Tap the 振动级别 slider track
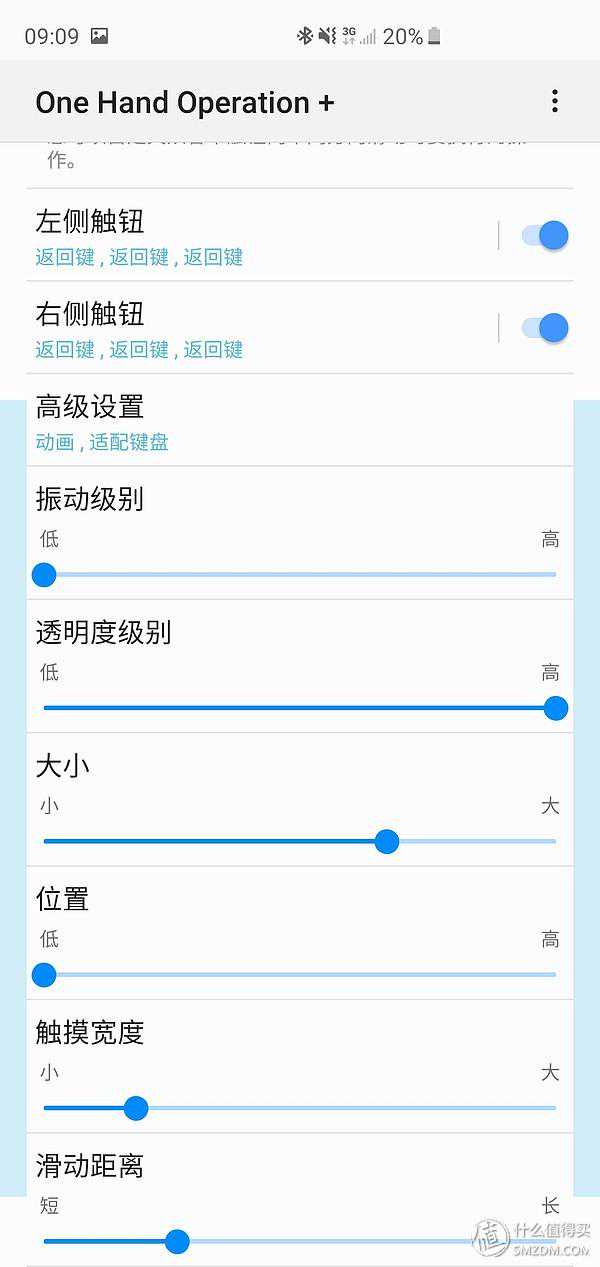 (300, 575)
